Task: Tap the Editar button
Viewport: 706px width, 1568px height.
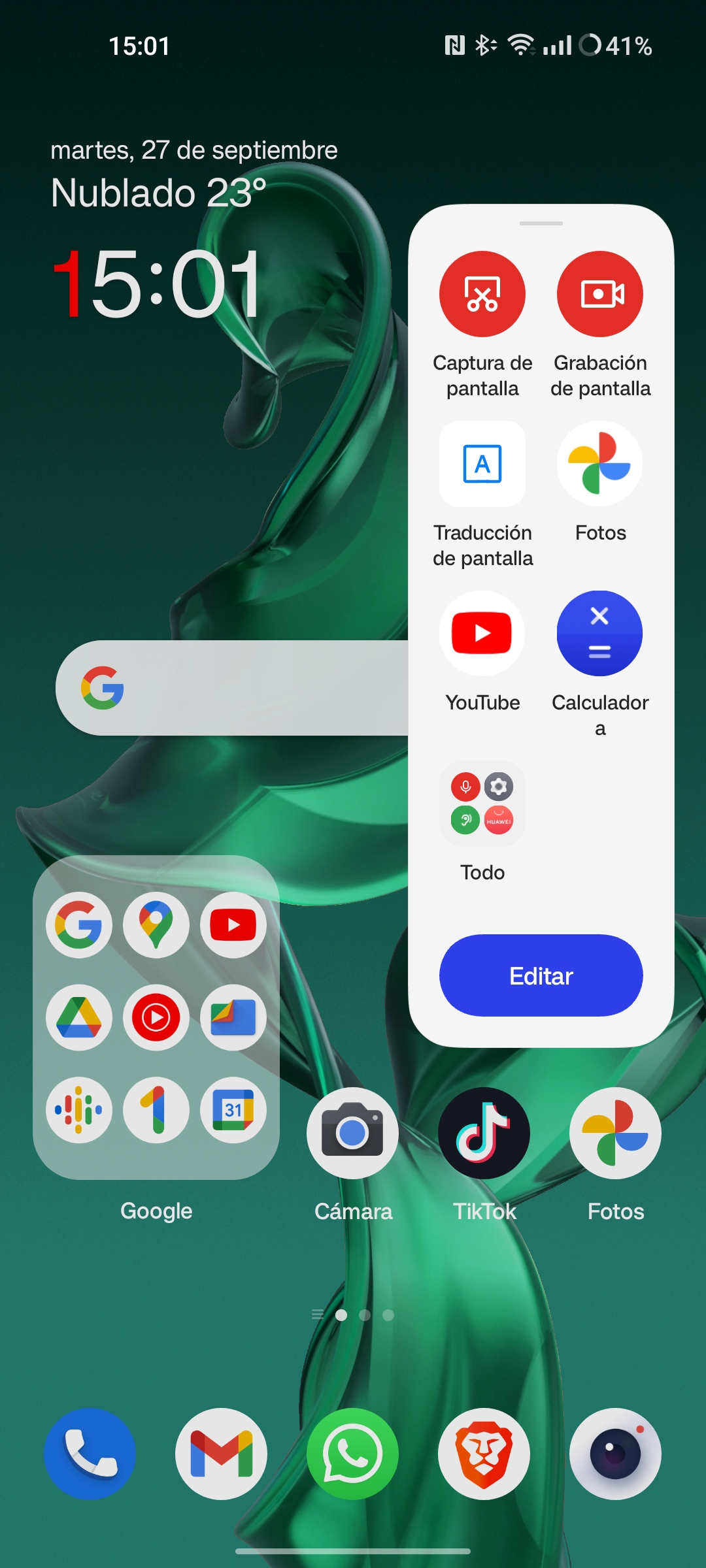Action: [x=541, y=975]
